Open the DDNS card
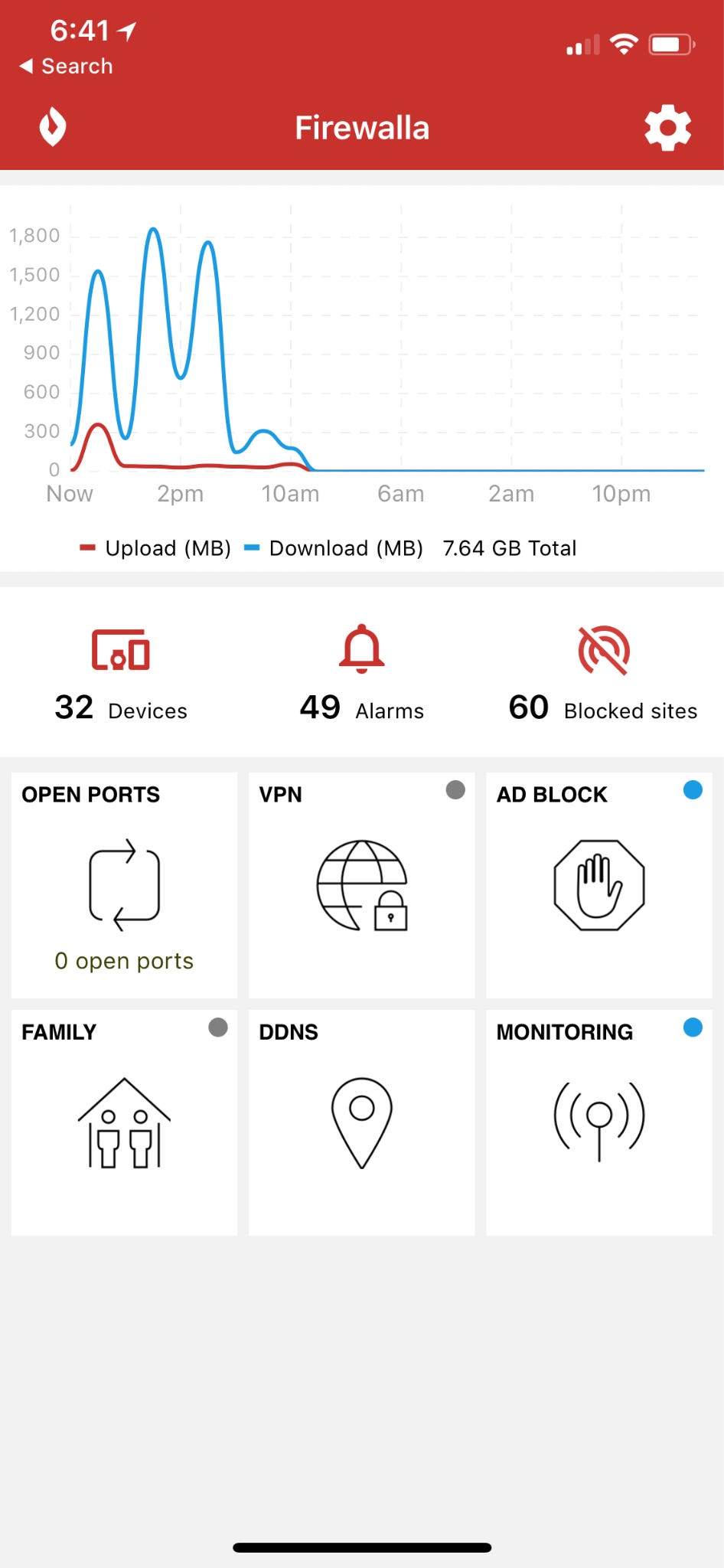The image size is (724, 1568). tap(362, 1122)
